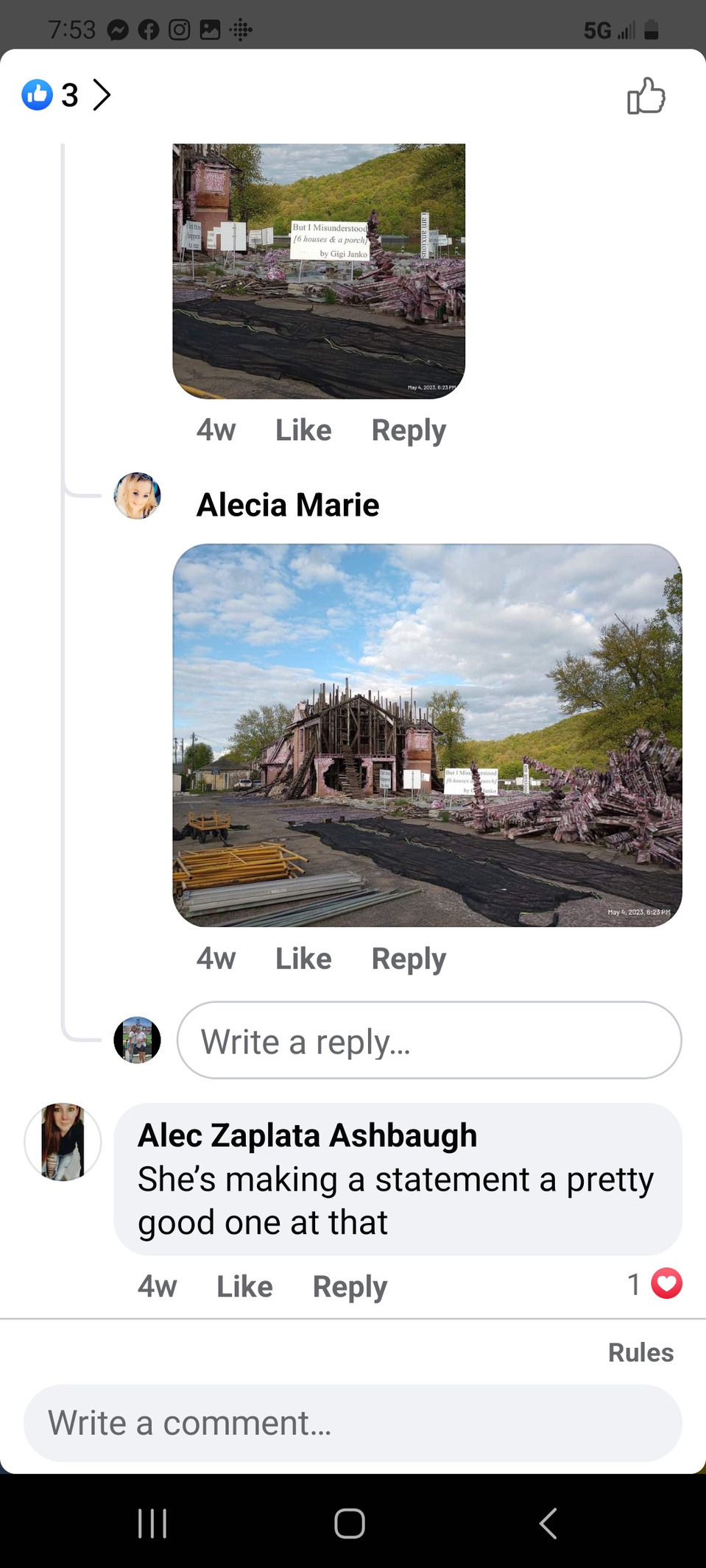Screen dimensions: 706x1568
Task: Like the post with the thumbs-up icon
Action: click(x=646, y=96)
